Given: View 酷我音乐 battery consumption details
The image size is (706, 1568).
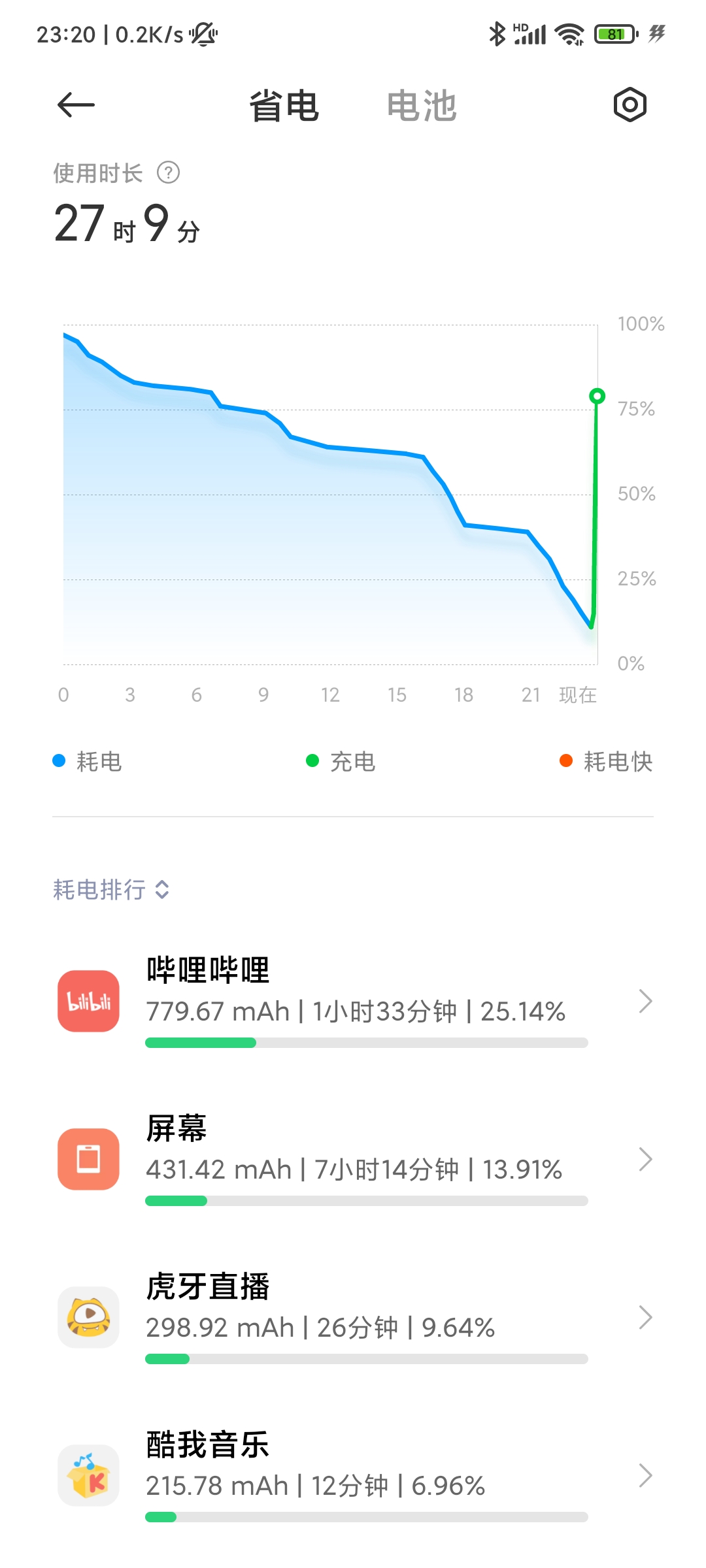Looking at the screenshot, I should [353, 1475].
